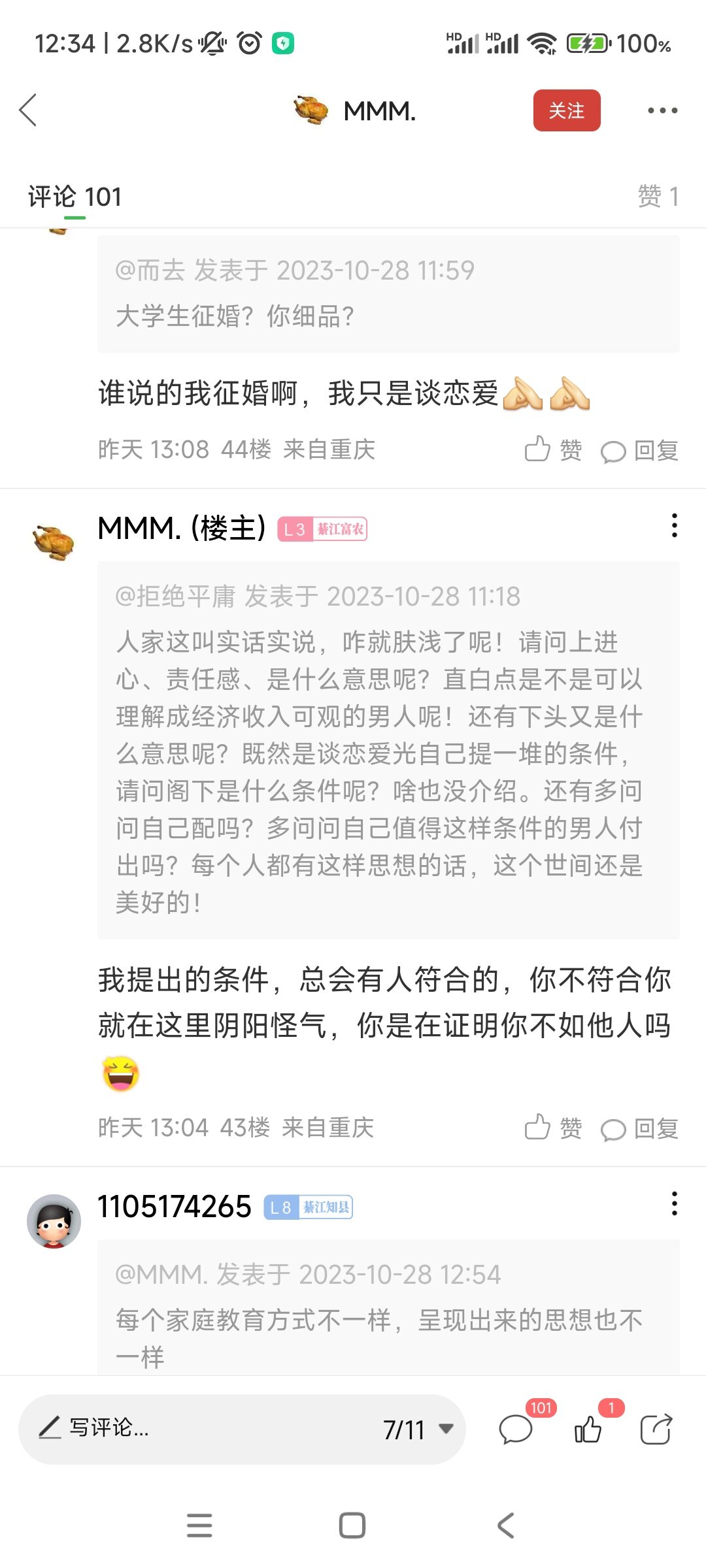The height and width of the screenshot is (1568, 706).
Task: Give a thumbs up to the post
Action: (588, 1429)
